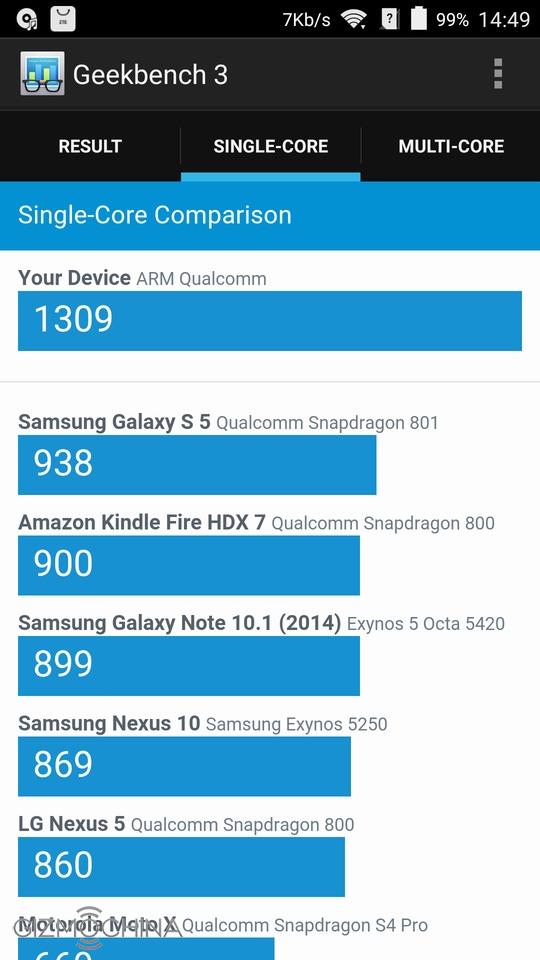540x960 pixels.
Task: Open the overflow menu
Action: point(498,74)
